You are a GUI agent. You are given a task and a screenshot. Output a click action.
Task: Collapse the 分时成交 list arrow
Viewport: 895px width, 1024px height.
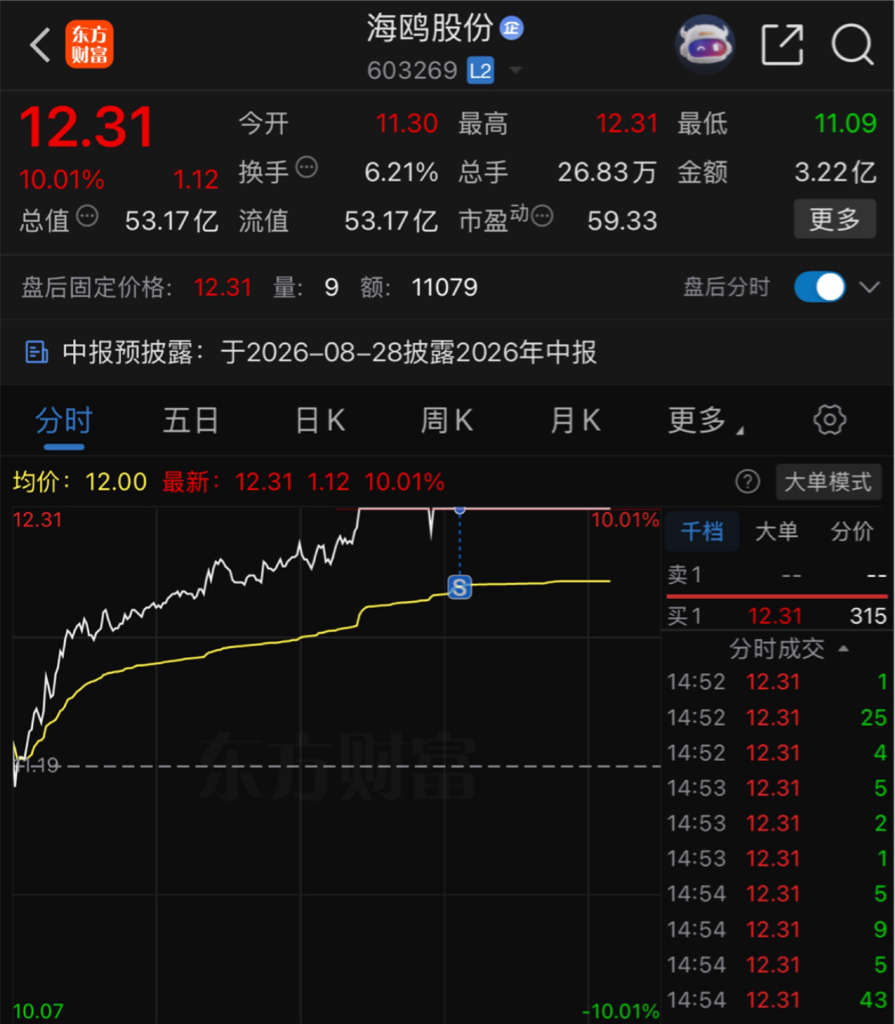[843, 648]
